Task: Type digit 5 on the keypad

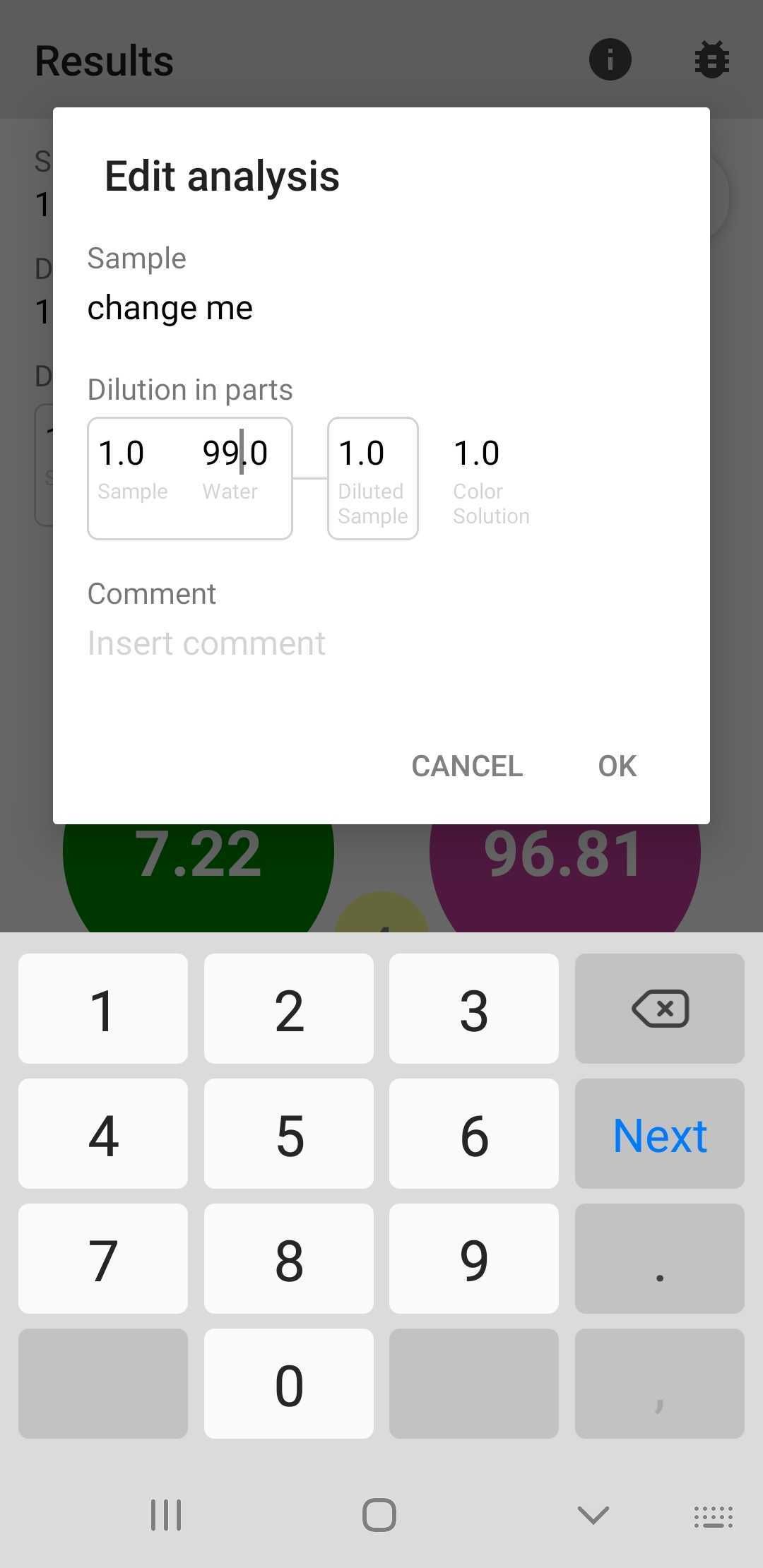Action: point(289,1134)
